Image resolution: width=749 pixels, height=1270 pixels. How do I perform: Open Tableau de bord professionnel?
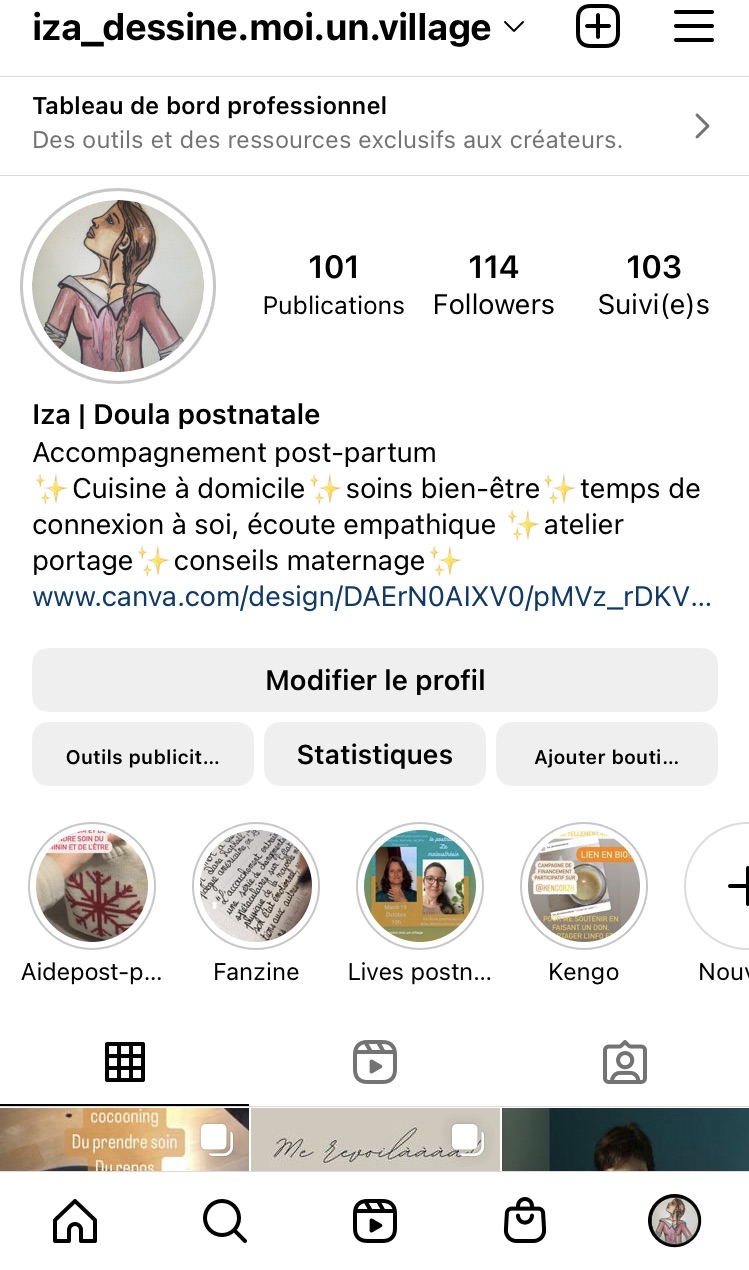tap(374, 125)
